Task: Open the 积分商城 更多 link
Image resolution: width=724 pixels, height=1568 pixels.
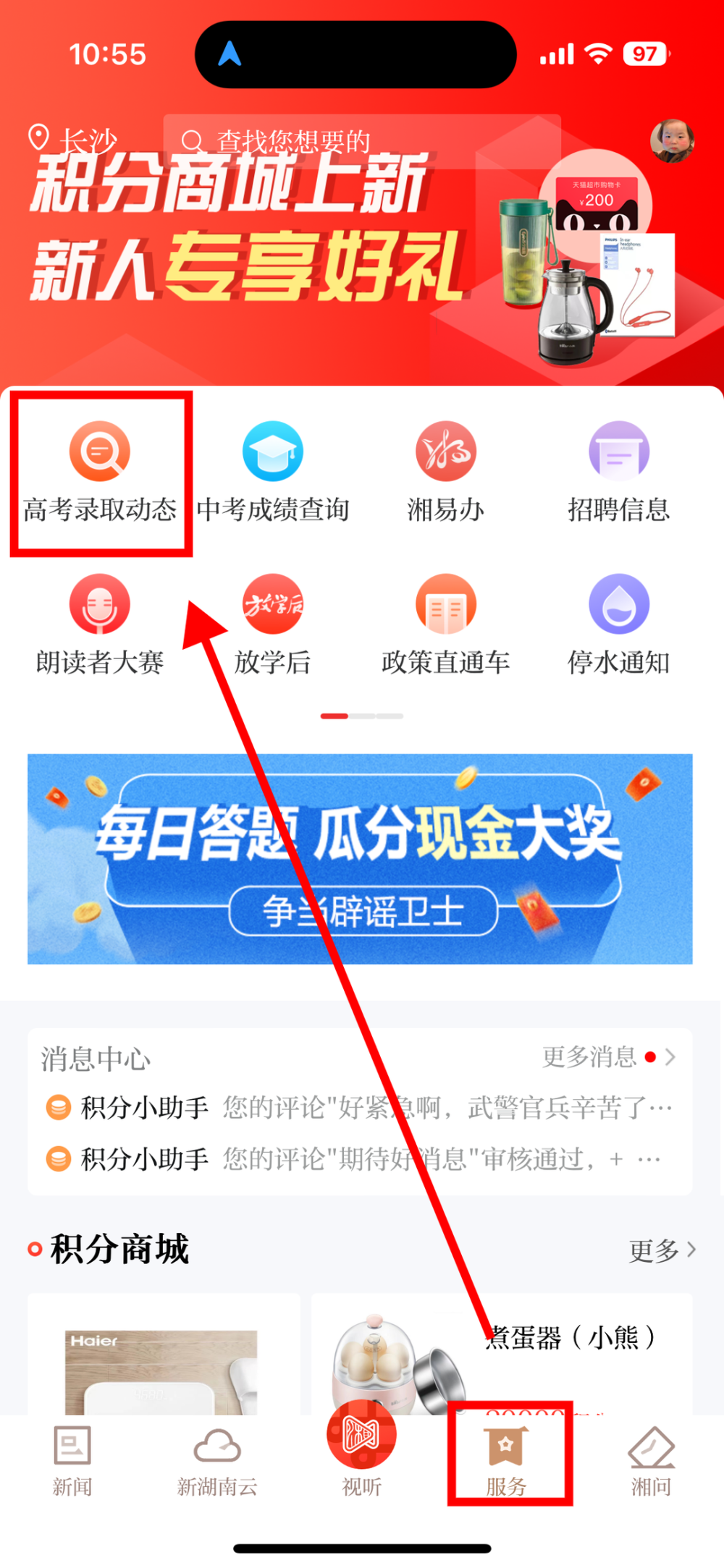Action: pos(662,1250)
